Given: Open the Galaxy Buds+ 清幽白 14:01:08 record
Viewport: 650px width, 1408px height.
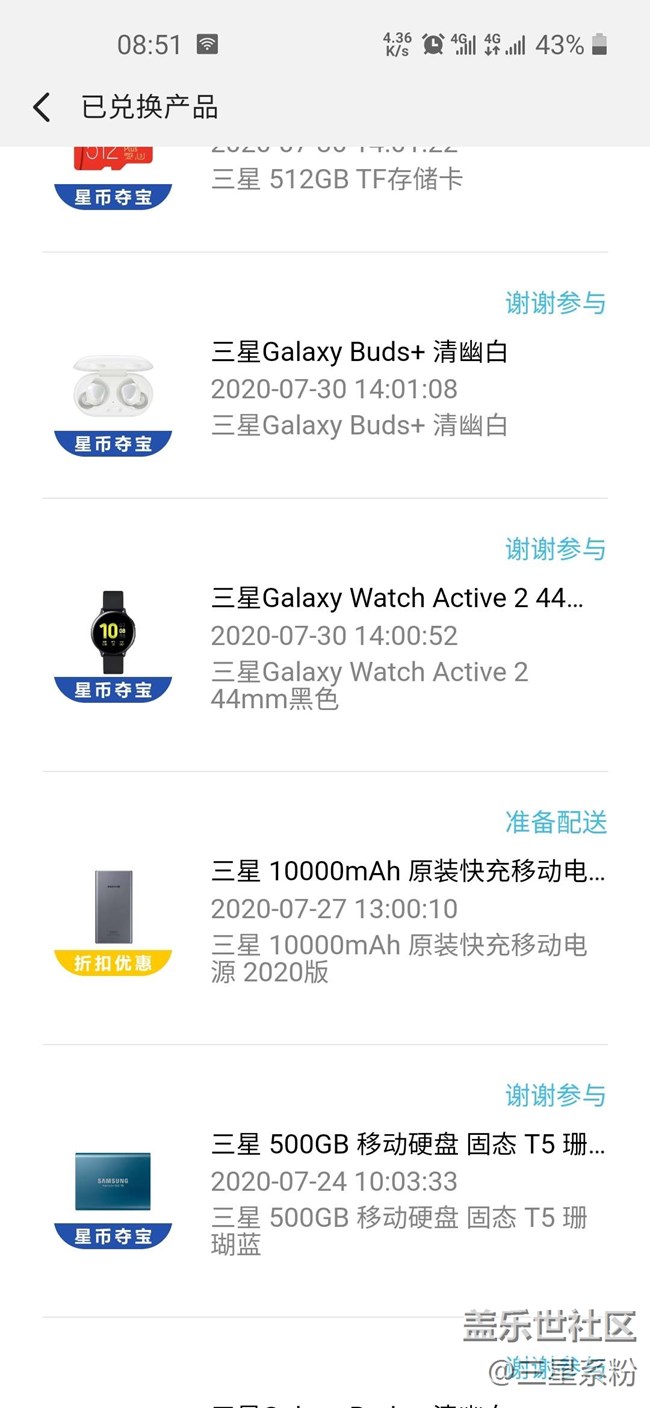Looking at the screenshot, I should 358,388.
